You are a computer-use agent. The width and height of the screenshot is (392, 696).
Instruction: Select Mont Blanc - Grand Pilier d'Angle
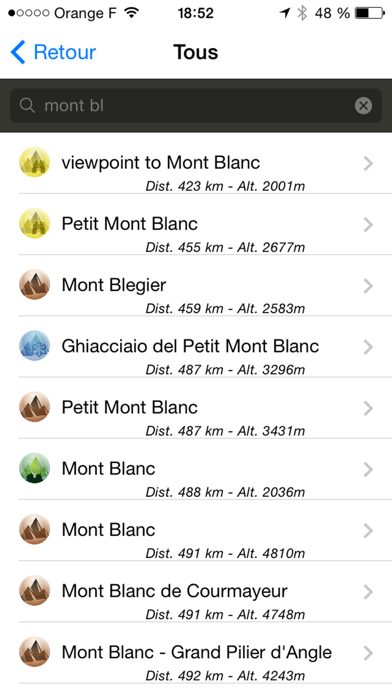point(196,653)
